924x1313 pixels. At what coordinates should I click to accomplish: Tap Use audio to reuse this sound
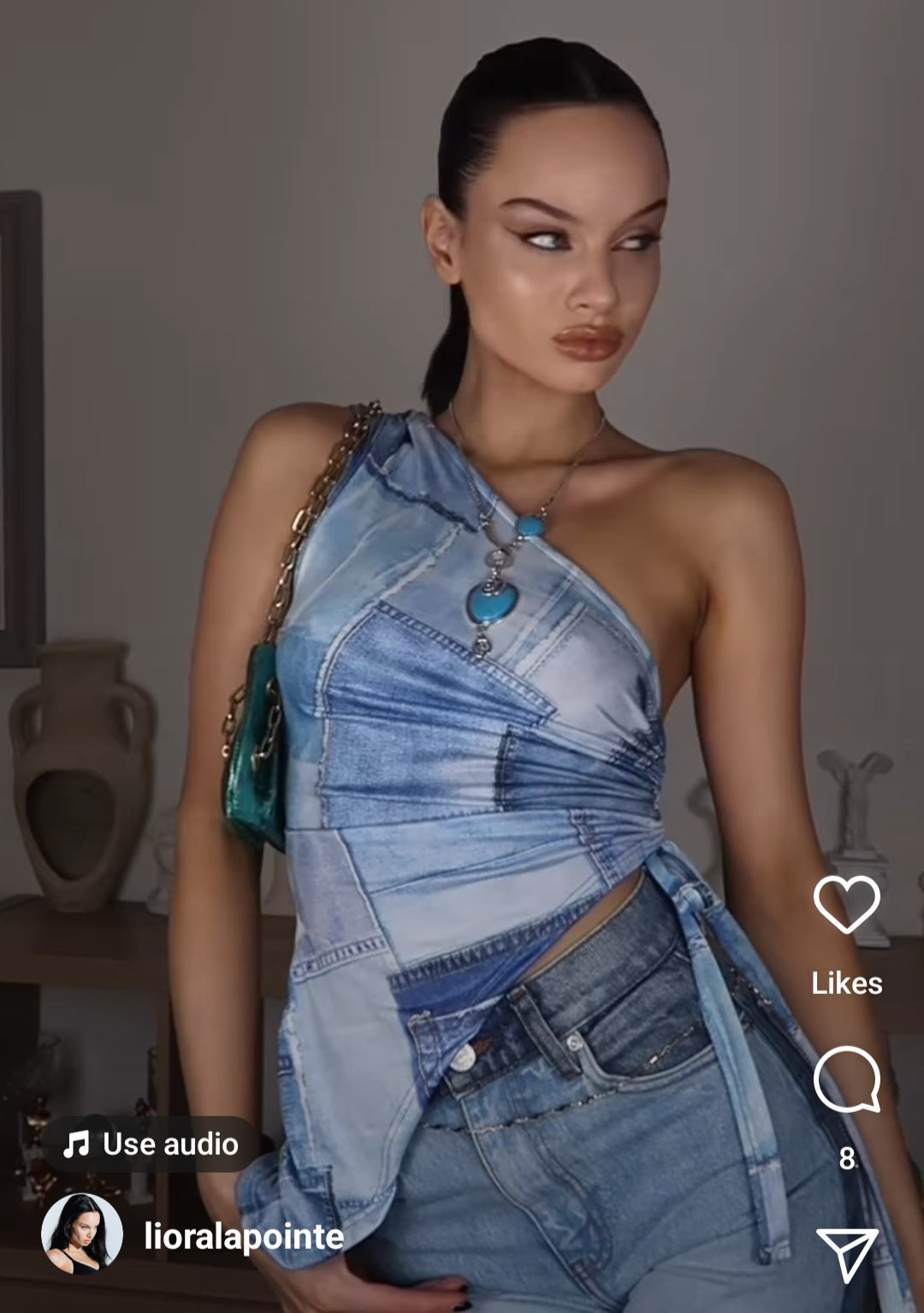pos(152,1143)
